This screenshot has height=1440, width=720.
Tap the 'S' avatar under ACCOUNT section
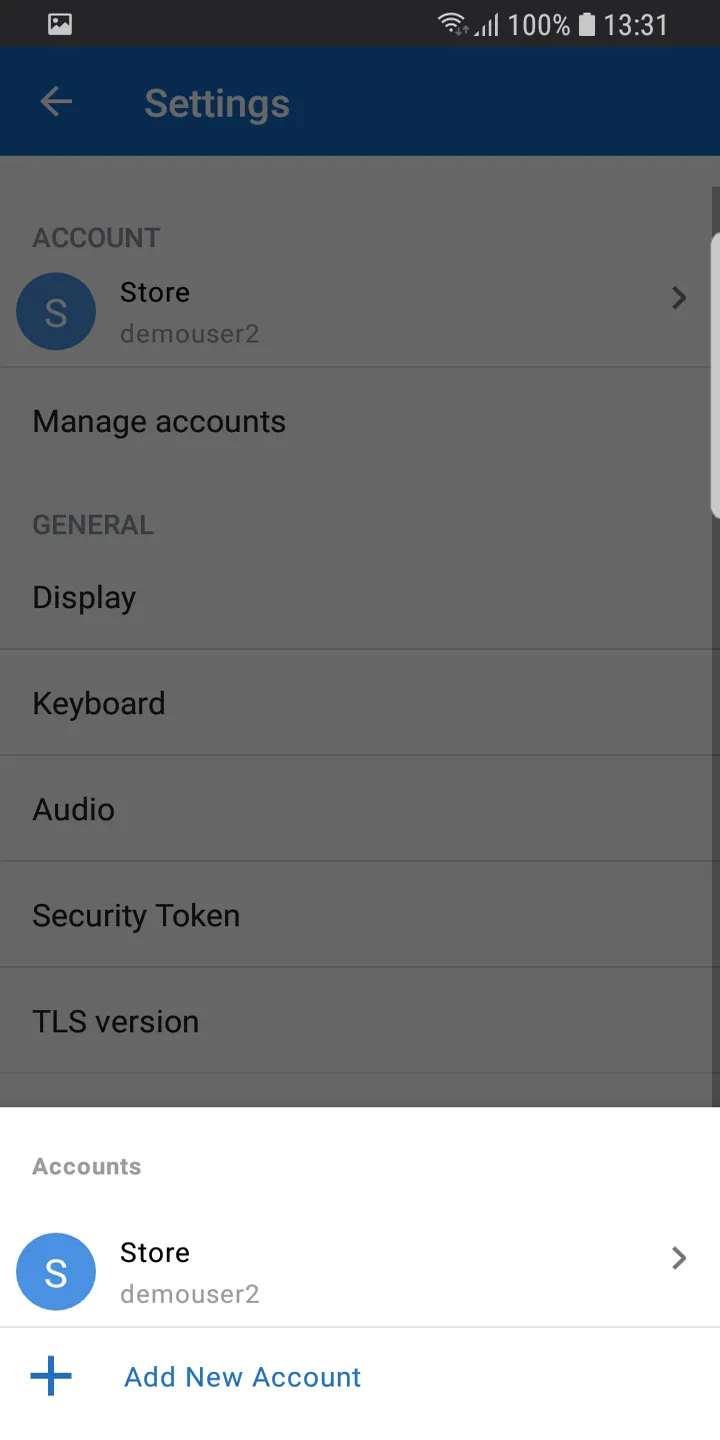pyautogui.click(x=56, y=311)
